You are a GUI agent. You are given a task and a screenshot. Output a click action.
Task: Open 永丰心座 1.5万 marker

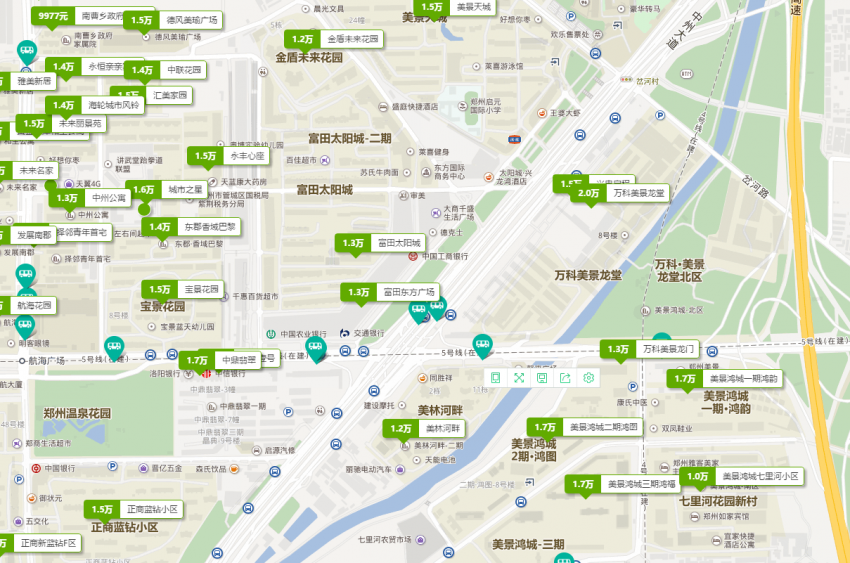tap(229, 156)
